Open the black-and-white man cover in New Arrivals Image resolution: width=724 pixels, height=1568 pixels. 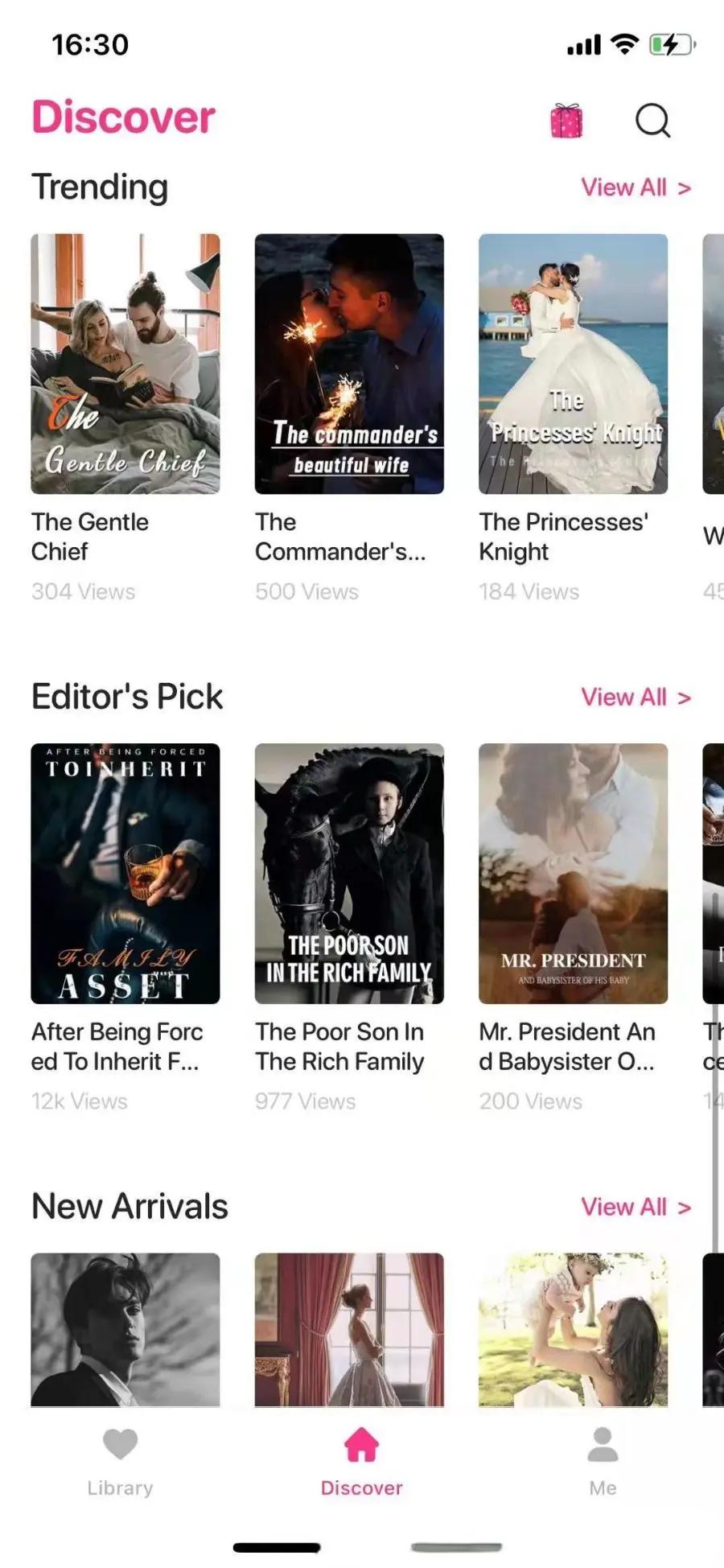tap(125, 1329)
